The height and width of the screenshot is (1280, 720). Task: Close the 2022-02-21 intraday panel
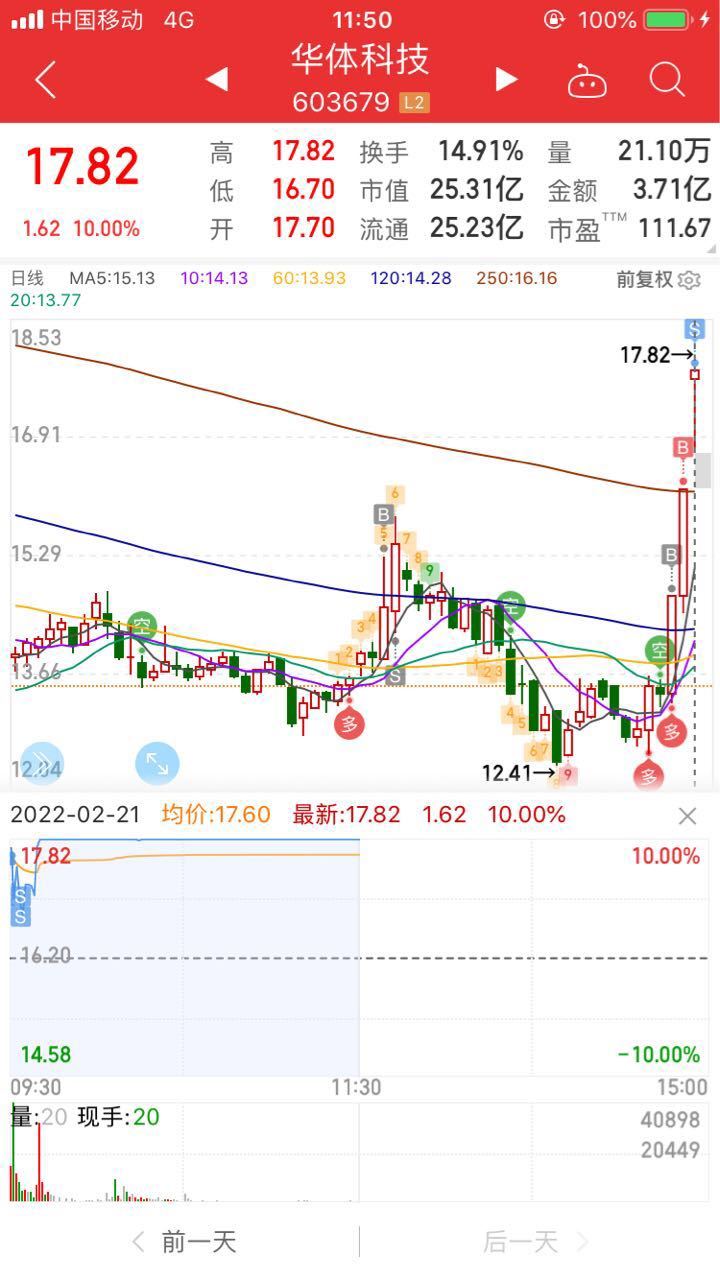pos(687,816)
